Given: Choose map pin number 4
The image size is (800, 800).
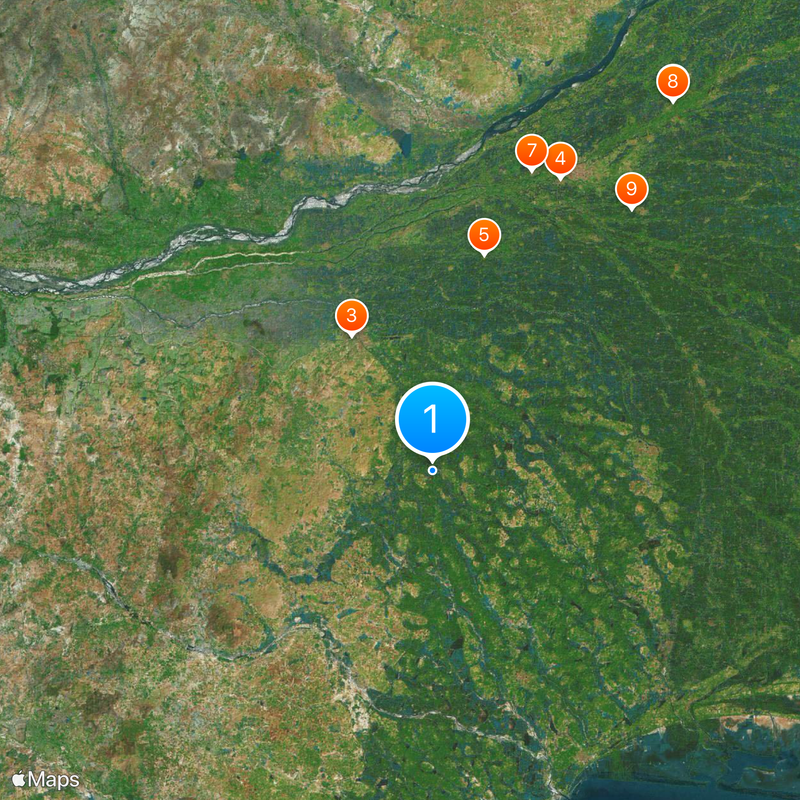Looking at the screenshot, I should coord(561,158).
